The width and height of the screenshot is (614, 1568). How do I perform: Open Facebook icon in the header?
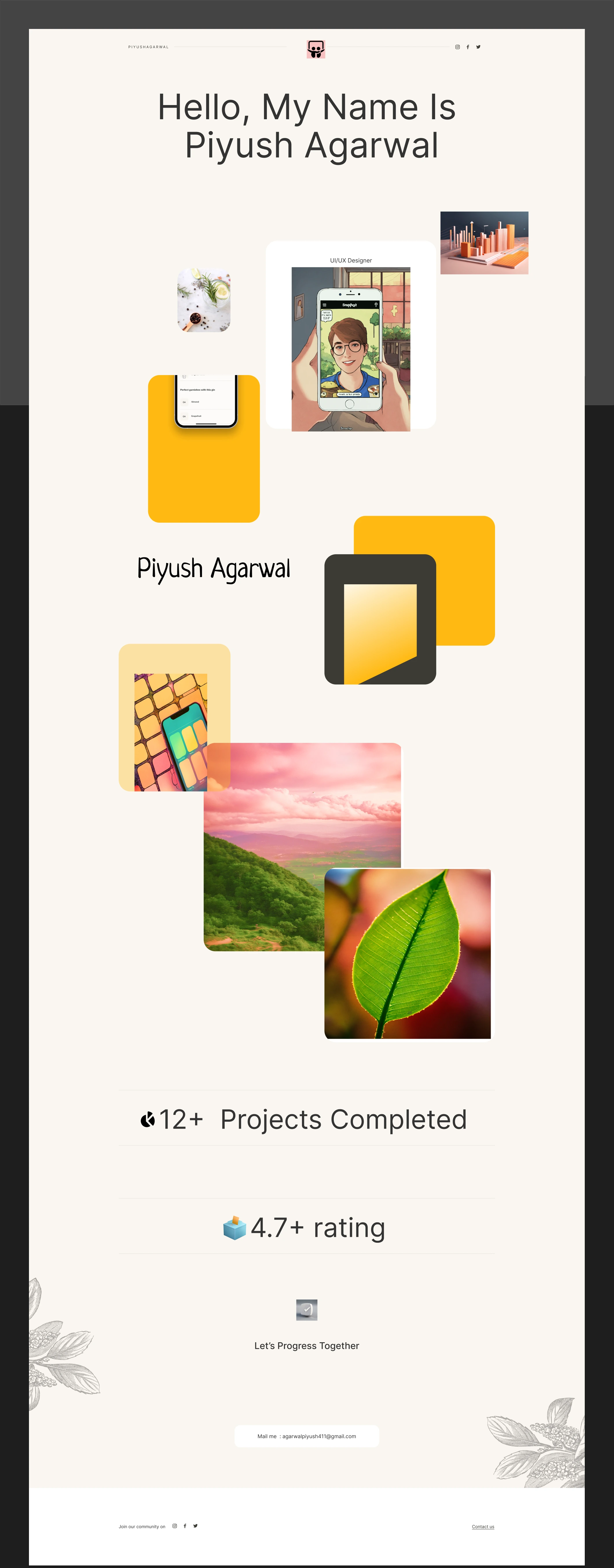coord(468,47)
